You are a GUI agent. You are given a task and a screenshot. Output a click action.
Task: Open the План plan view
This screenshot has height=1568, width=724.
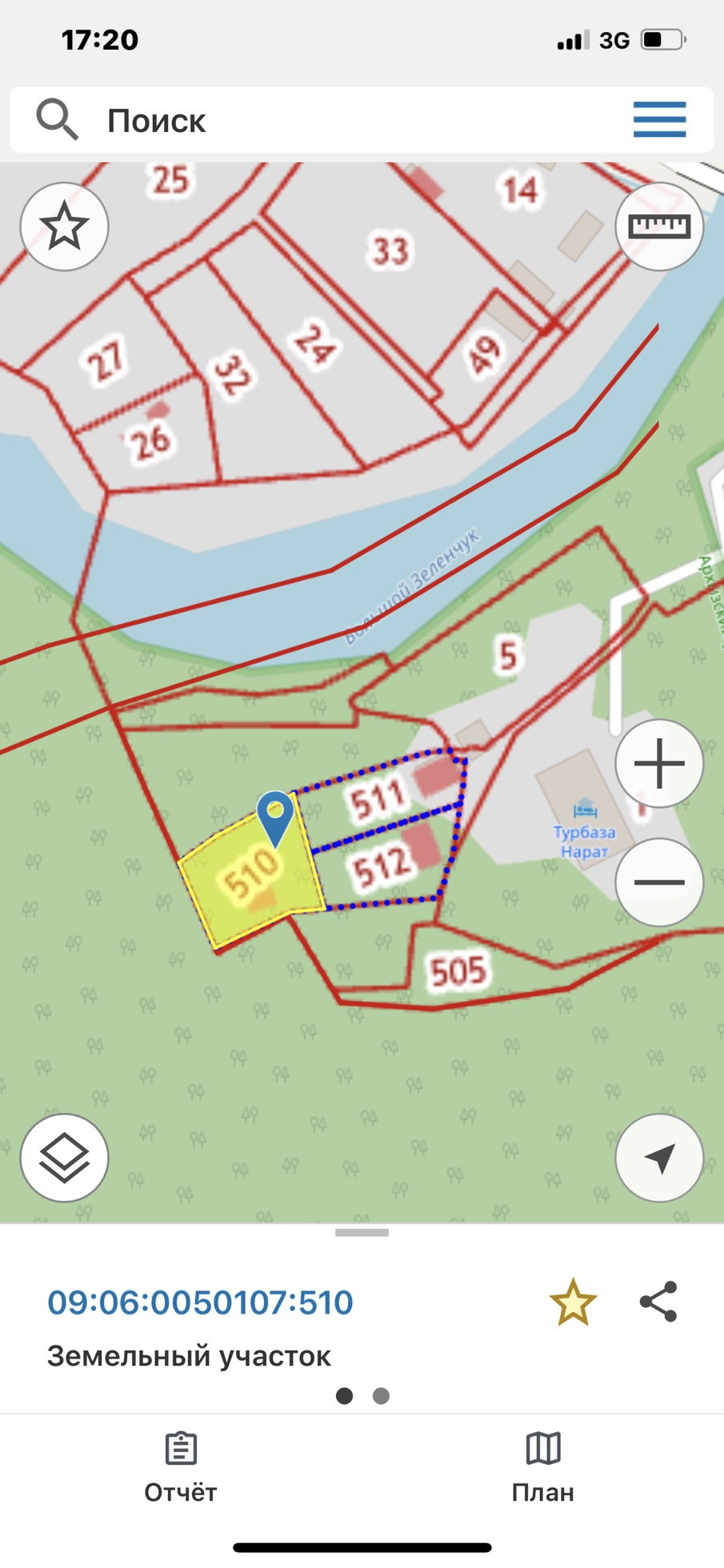tap(543, 1469)
